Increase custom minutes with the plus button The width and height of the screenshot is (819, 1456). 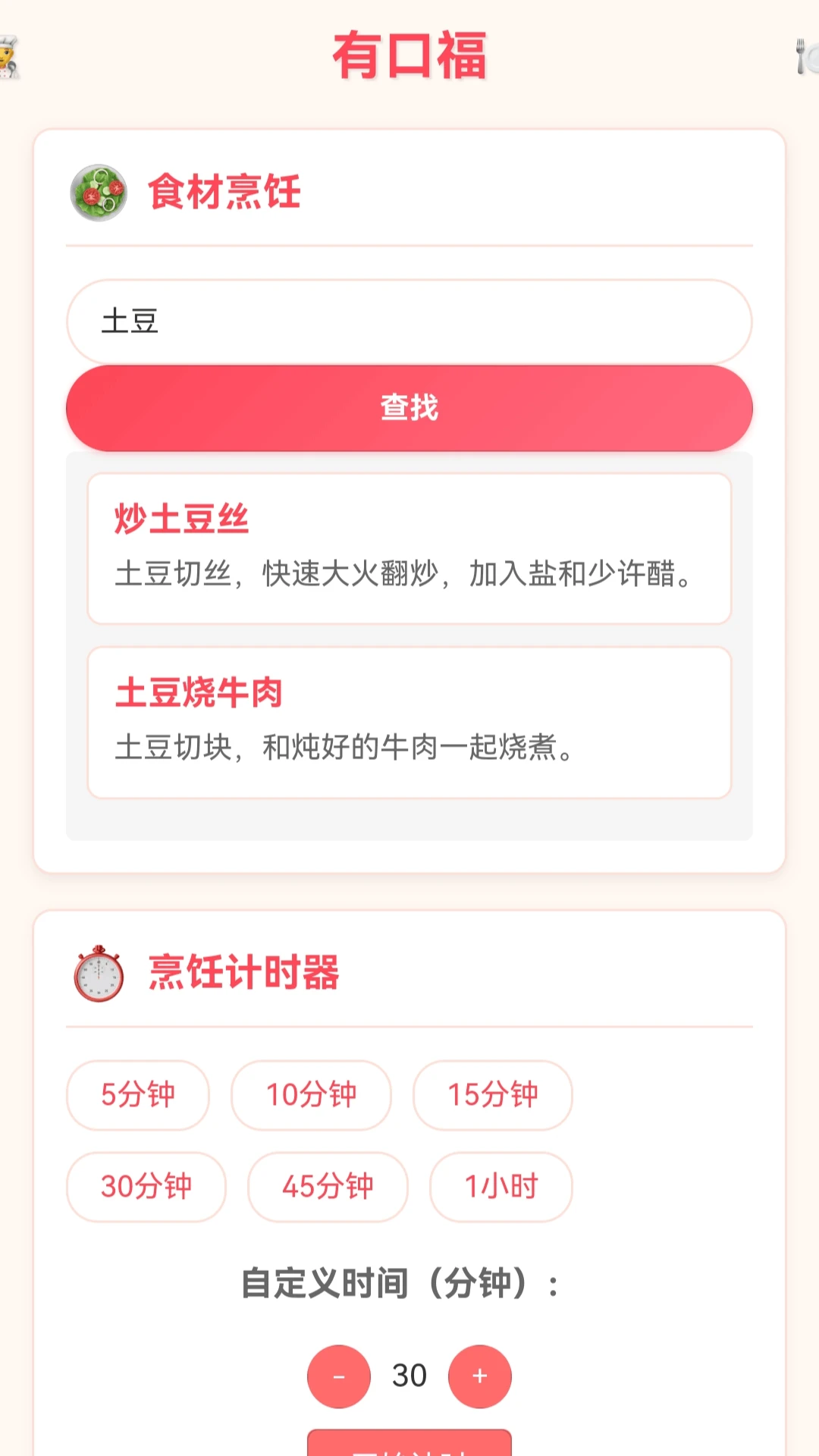coord(480,1376)
